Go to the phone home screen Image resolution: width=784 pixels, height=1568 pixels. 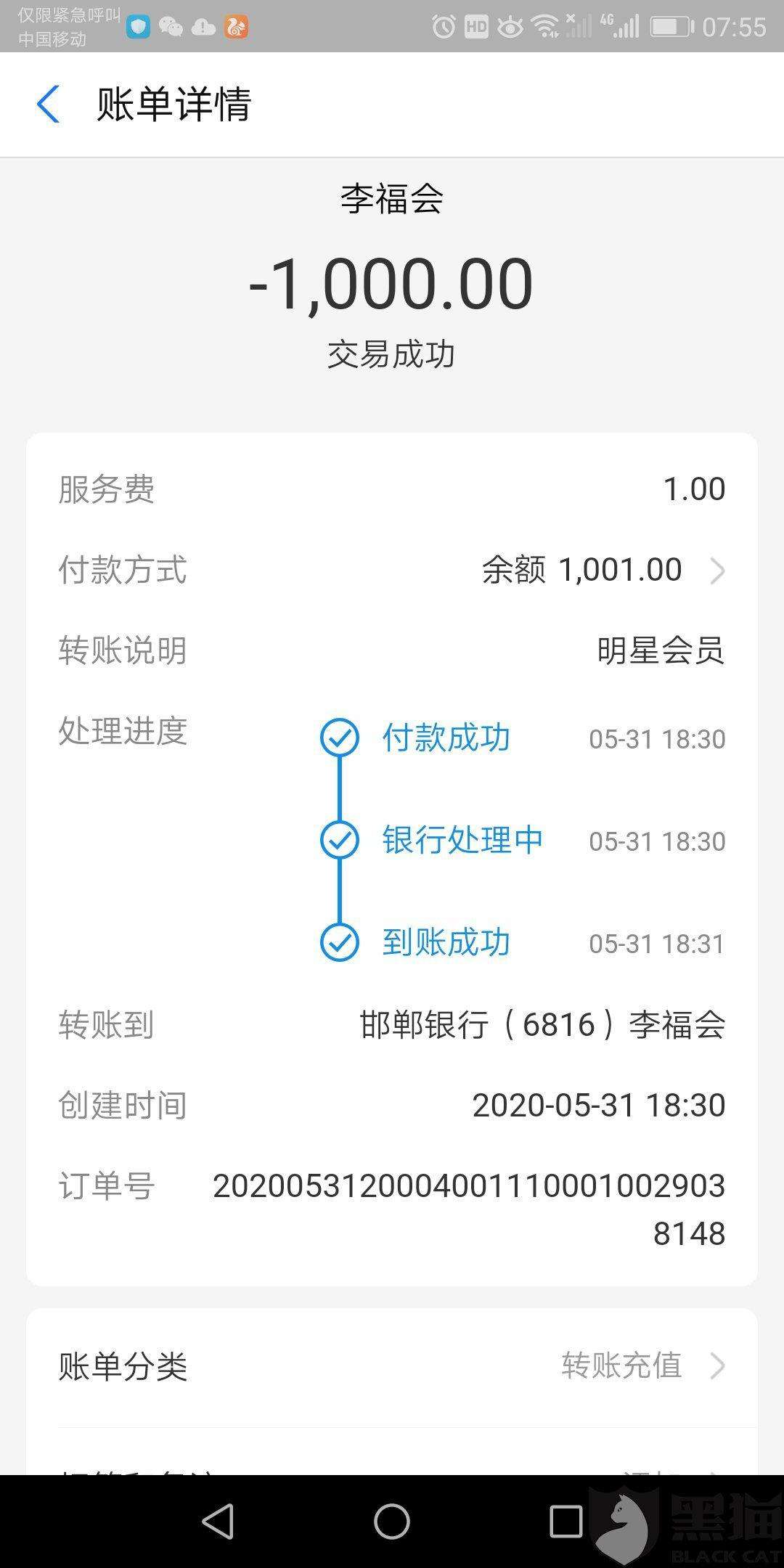[x=391, y=1521]
